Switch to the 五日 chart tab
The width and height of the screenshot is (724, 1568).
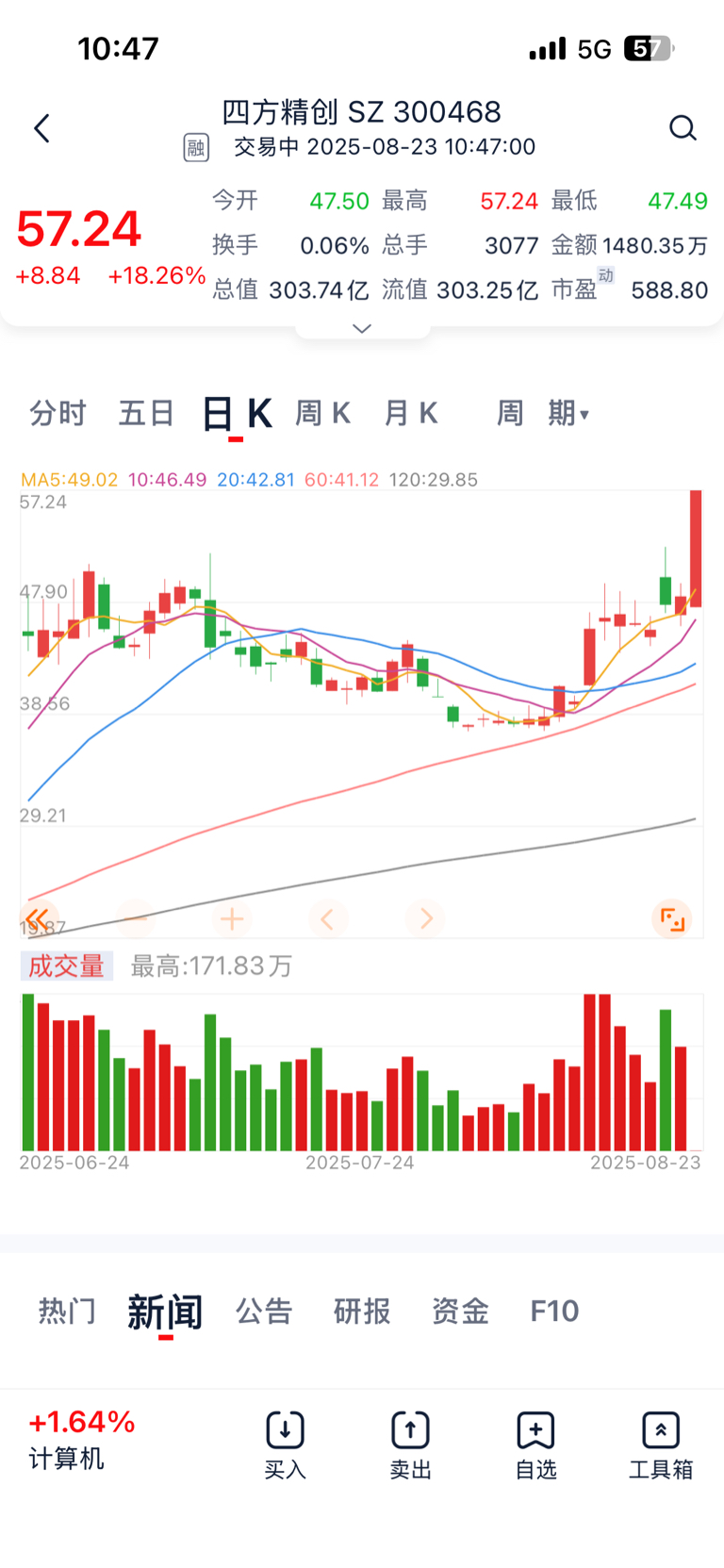click(x=146, y=413)
